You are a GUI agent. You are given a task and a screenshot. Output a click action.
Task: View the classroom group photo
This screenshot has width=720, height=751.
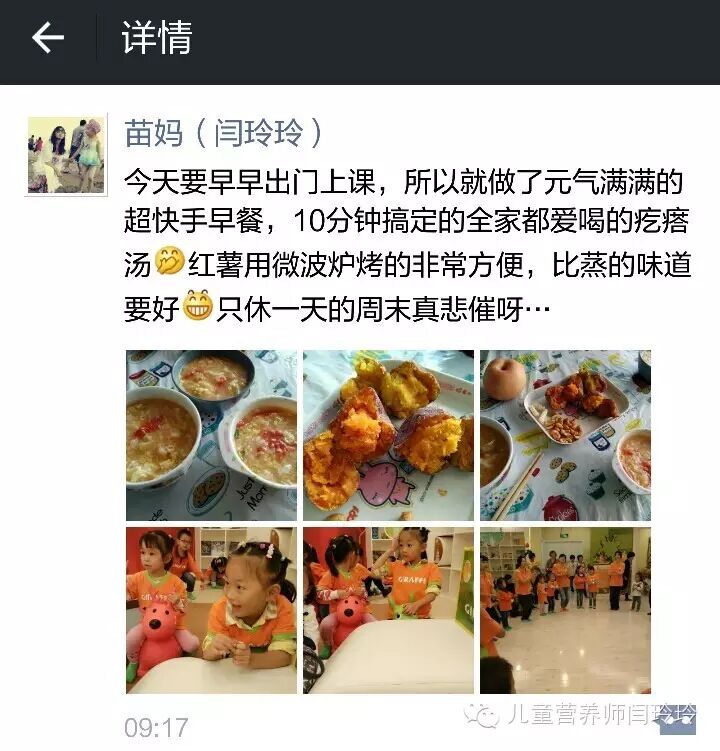pyautogui.click(x=565, y=611)
